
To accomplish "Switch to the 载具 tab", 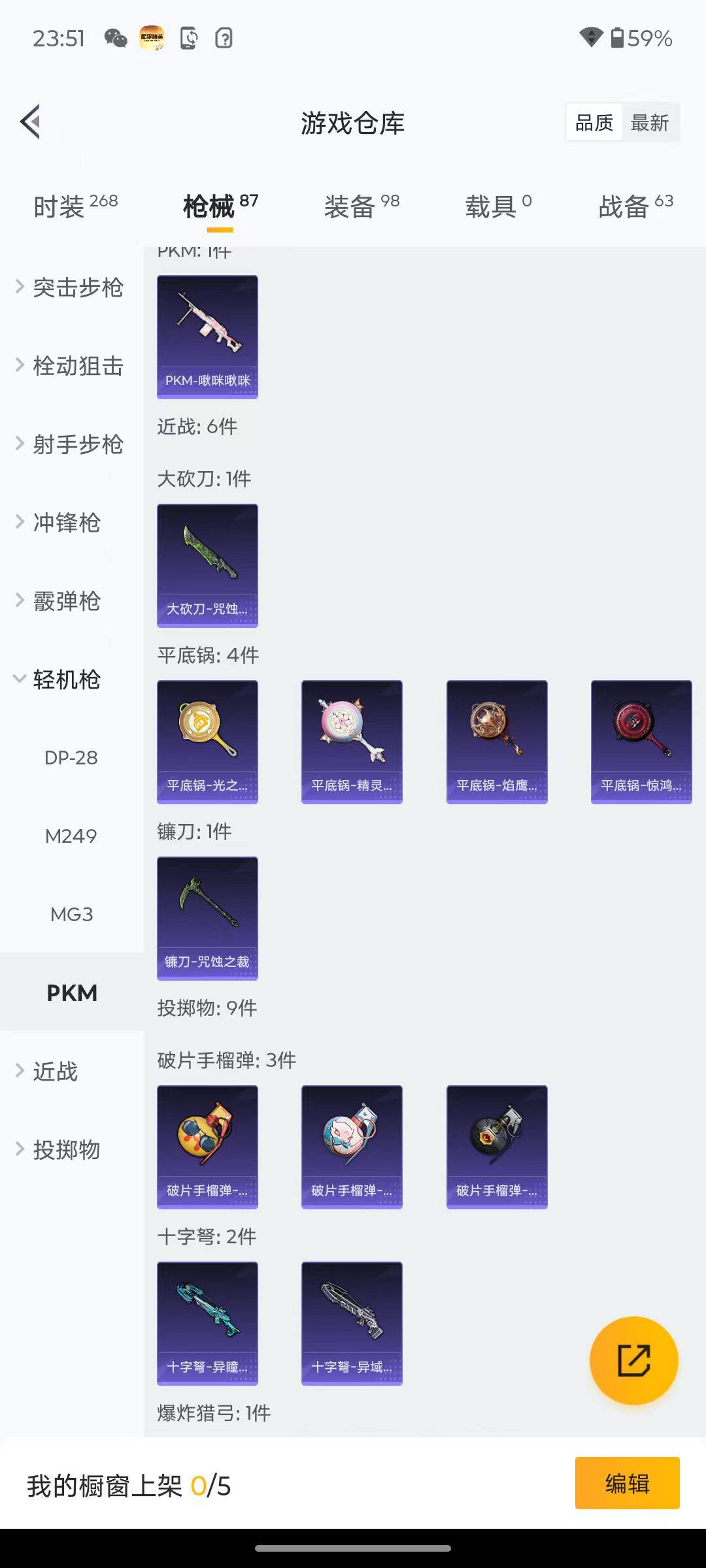I will point(498,207).
